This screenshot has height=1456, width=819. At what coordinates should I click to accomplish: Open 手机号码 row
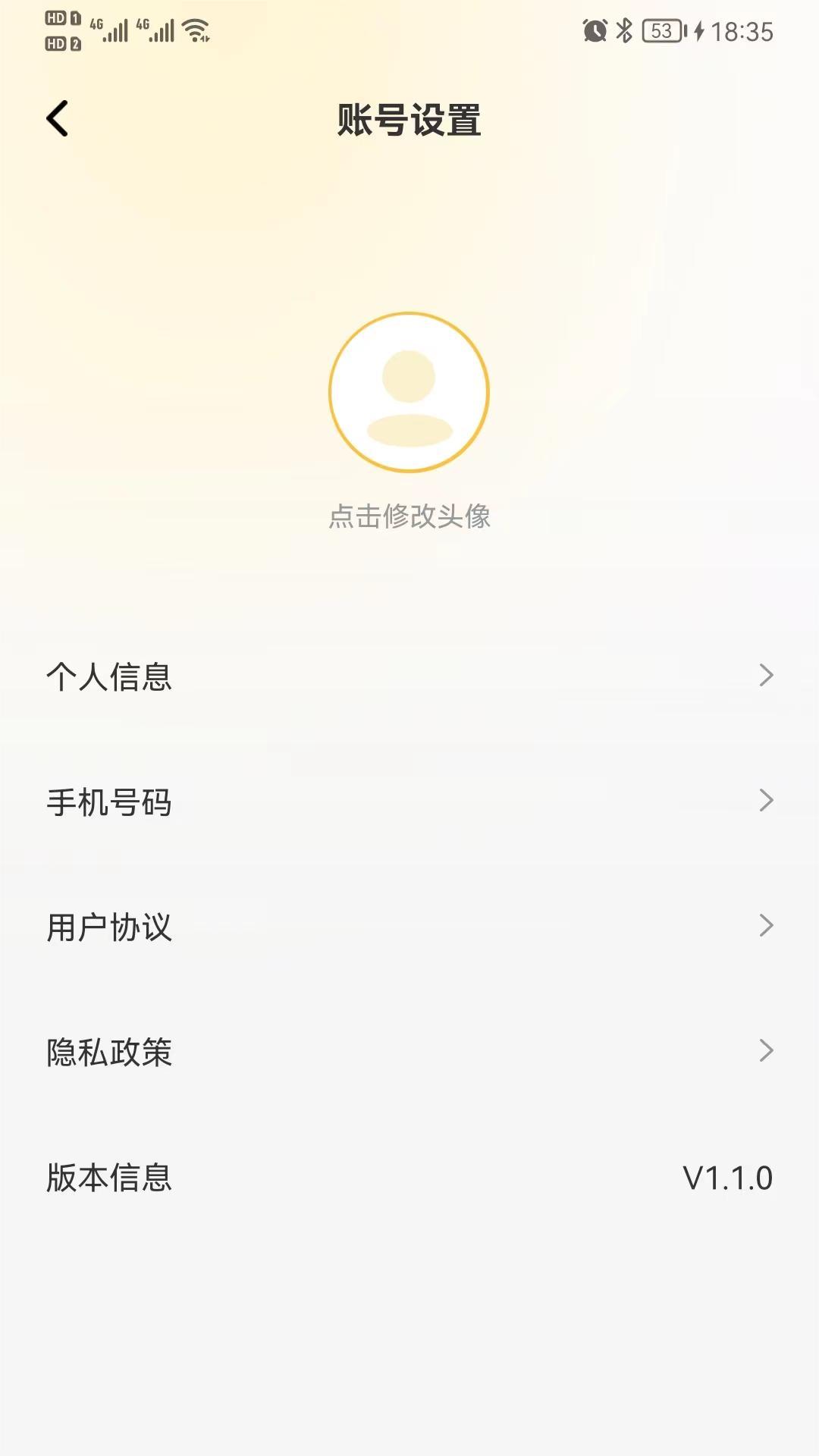pyautogui.click(x=409, y=801)
